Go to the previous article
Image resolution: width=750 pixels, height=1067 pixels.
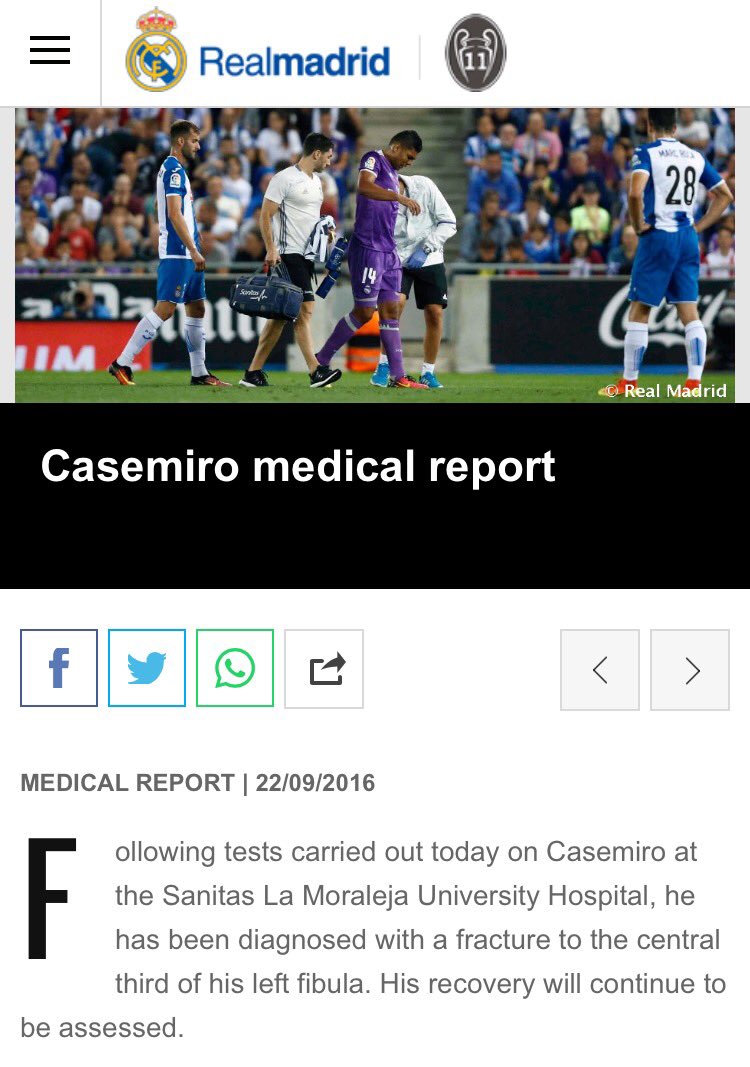coord(600,670)
